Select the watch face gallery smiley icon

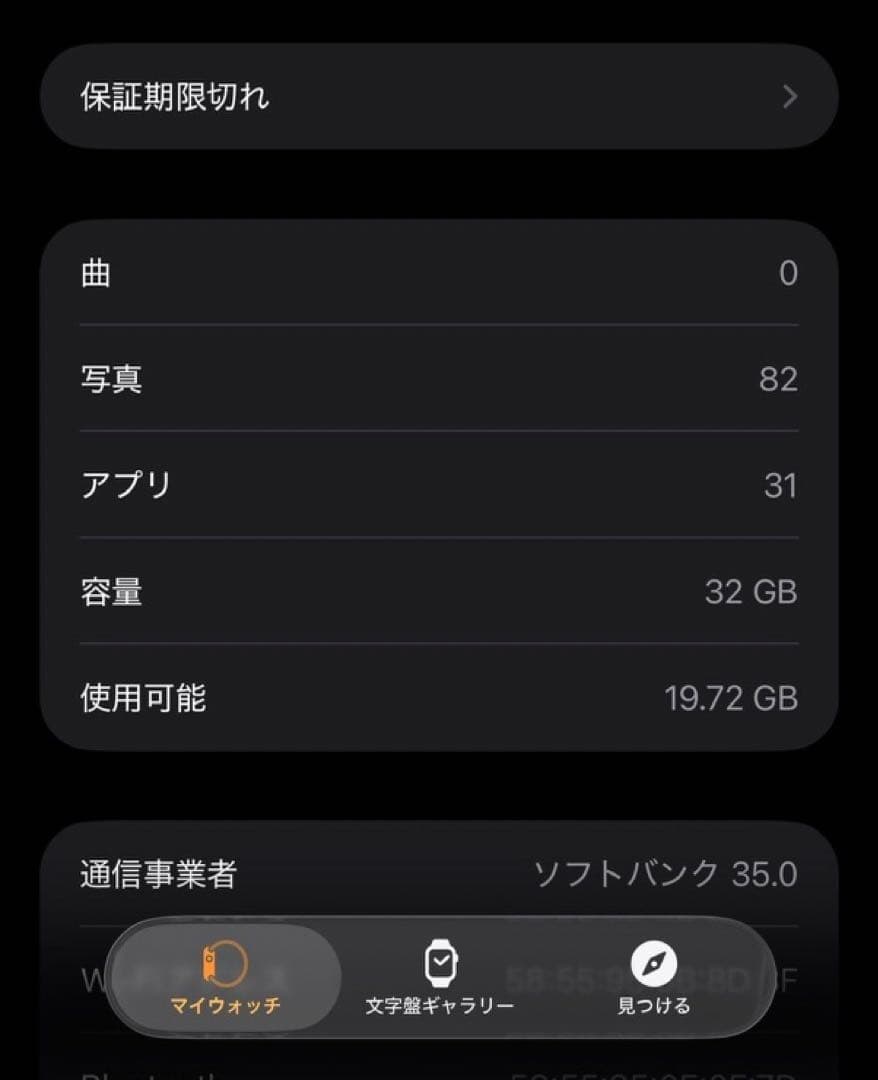coord(440,963)
